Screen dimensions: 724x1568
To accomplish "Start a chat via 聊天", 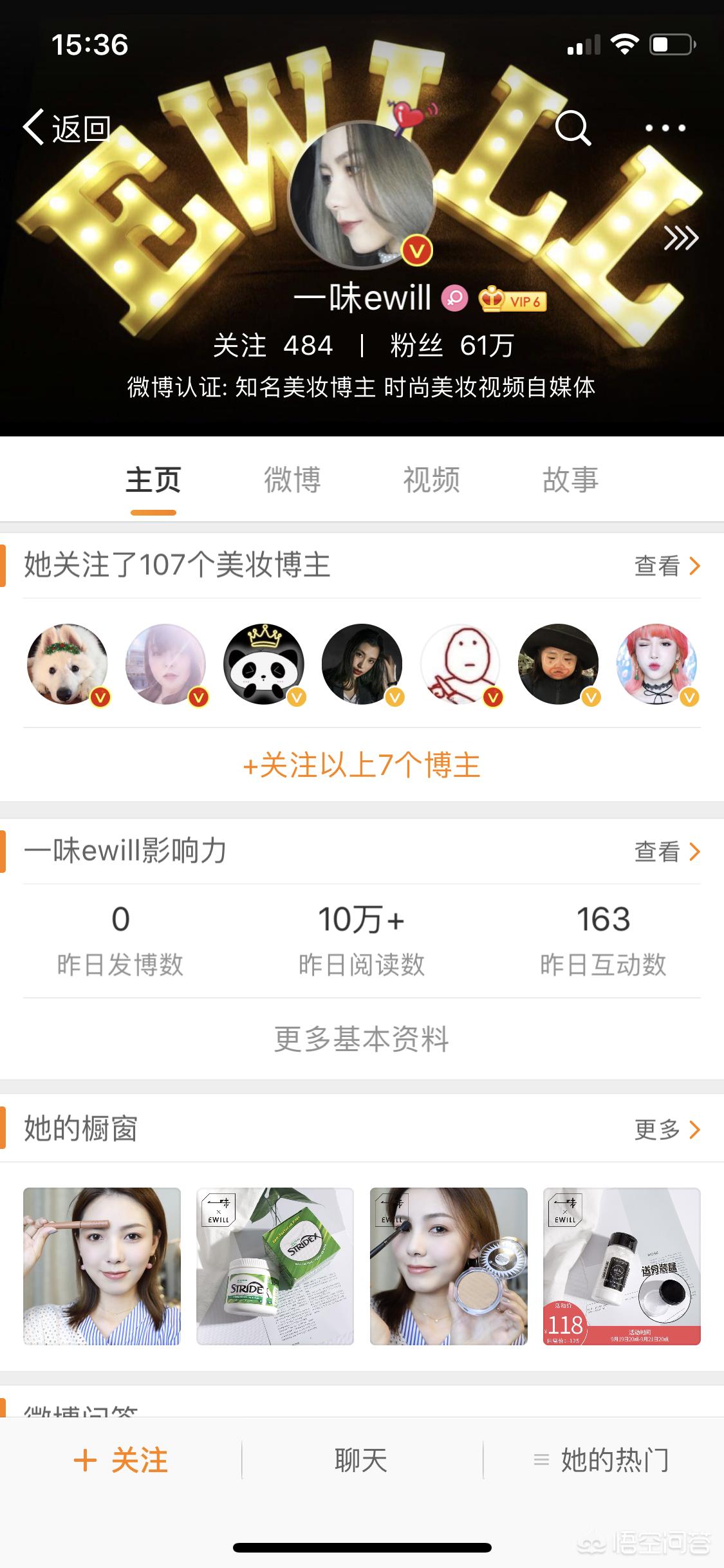I will [361, 1460].
